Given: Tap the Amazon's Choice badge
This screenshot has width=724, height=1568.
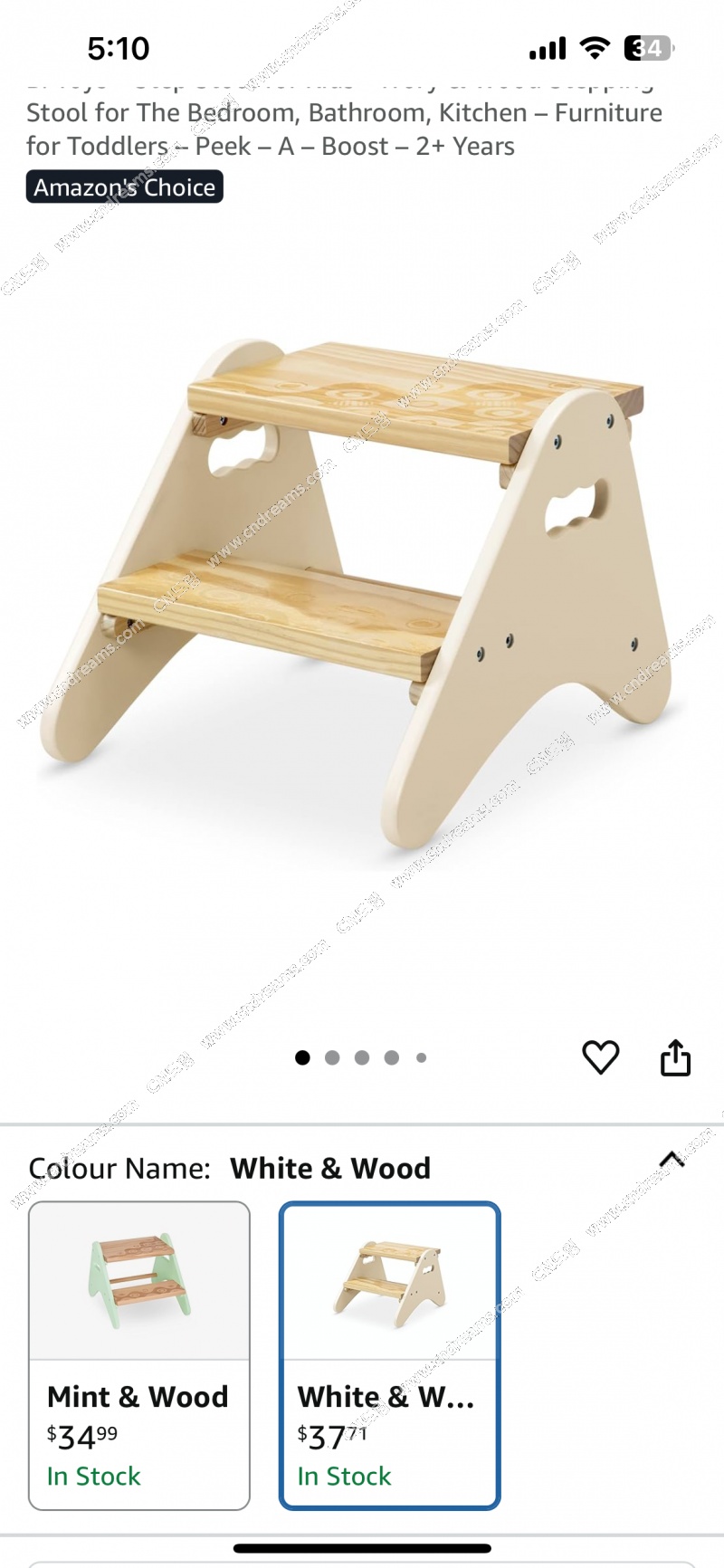Looking at the screenshot, I should [x=125, y=187].
